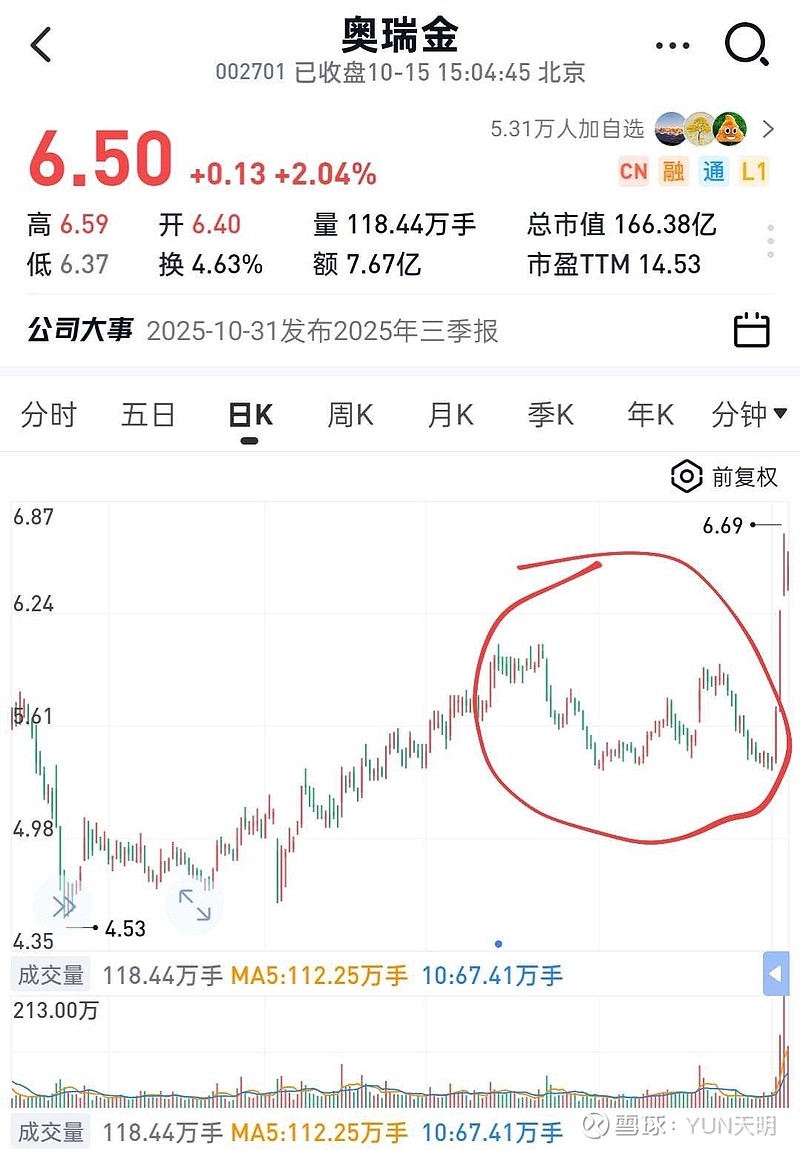Tap the diagonal arrows chart zoom icon

[x=194, y=908]
